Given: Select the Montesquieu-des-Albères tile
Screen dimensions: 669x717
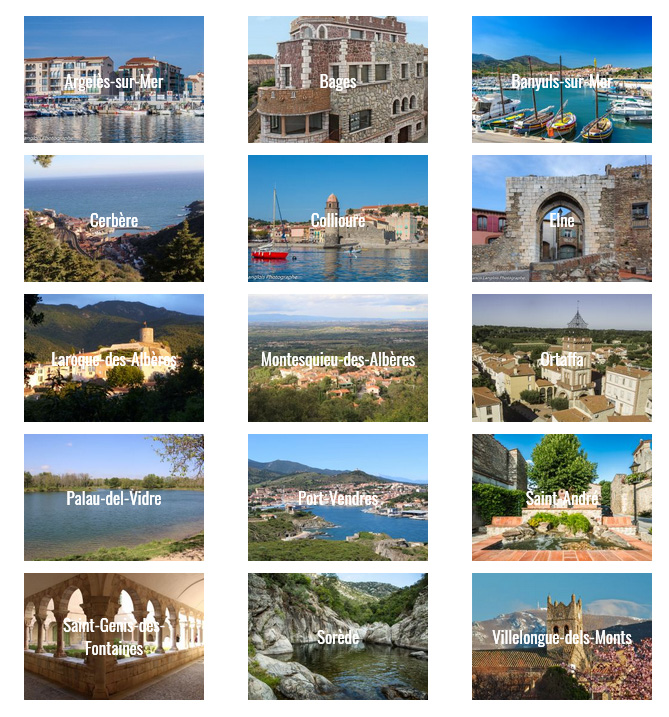Looking at the screenshot, I should (x=338, y=358).
